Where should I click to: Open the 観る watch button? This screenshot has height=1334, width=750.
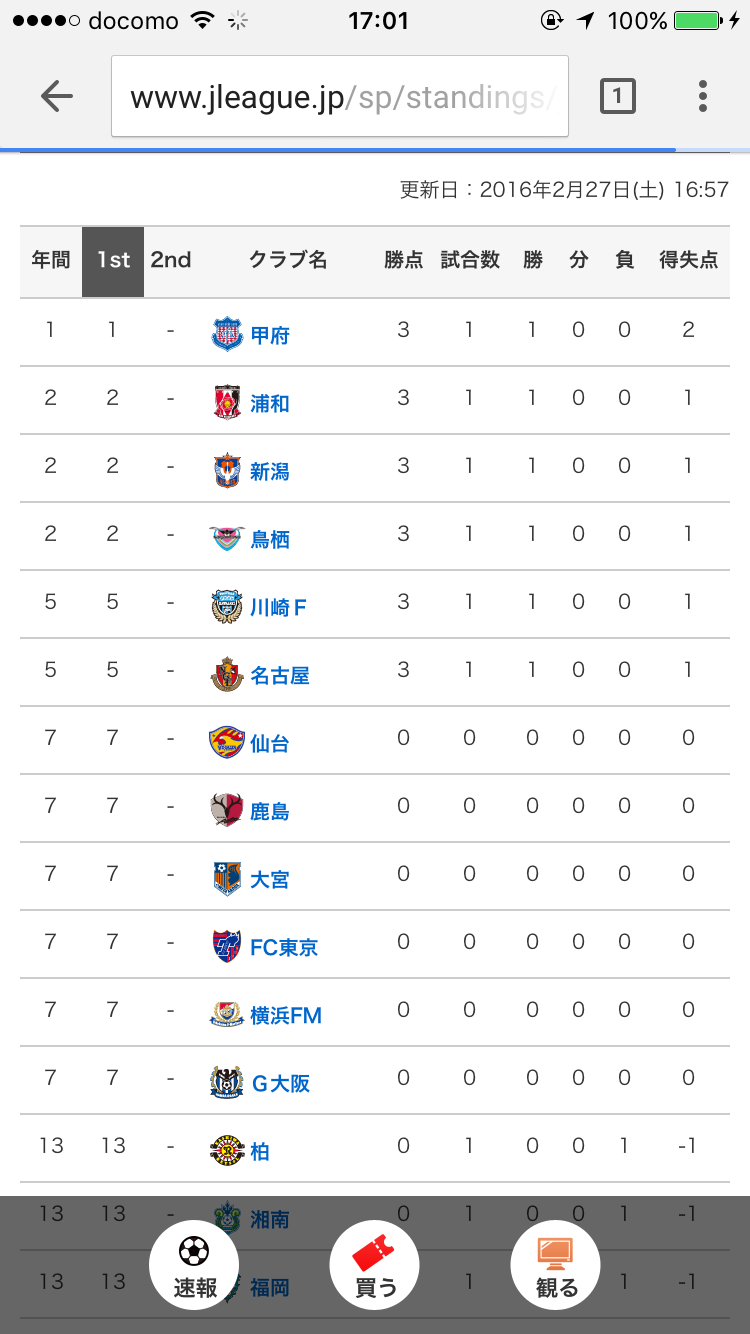[556, 1265]
